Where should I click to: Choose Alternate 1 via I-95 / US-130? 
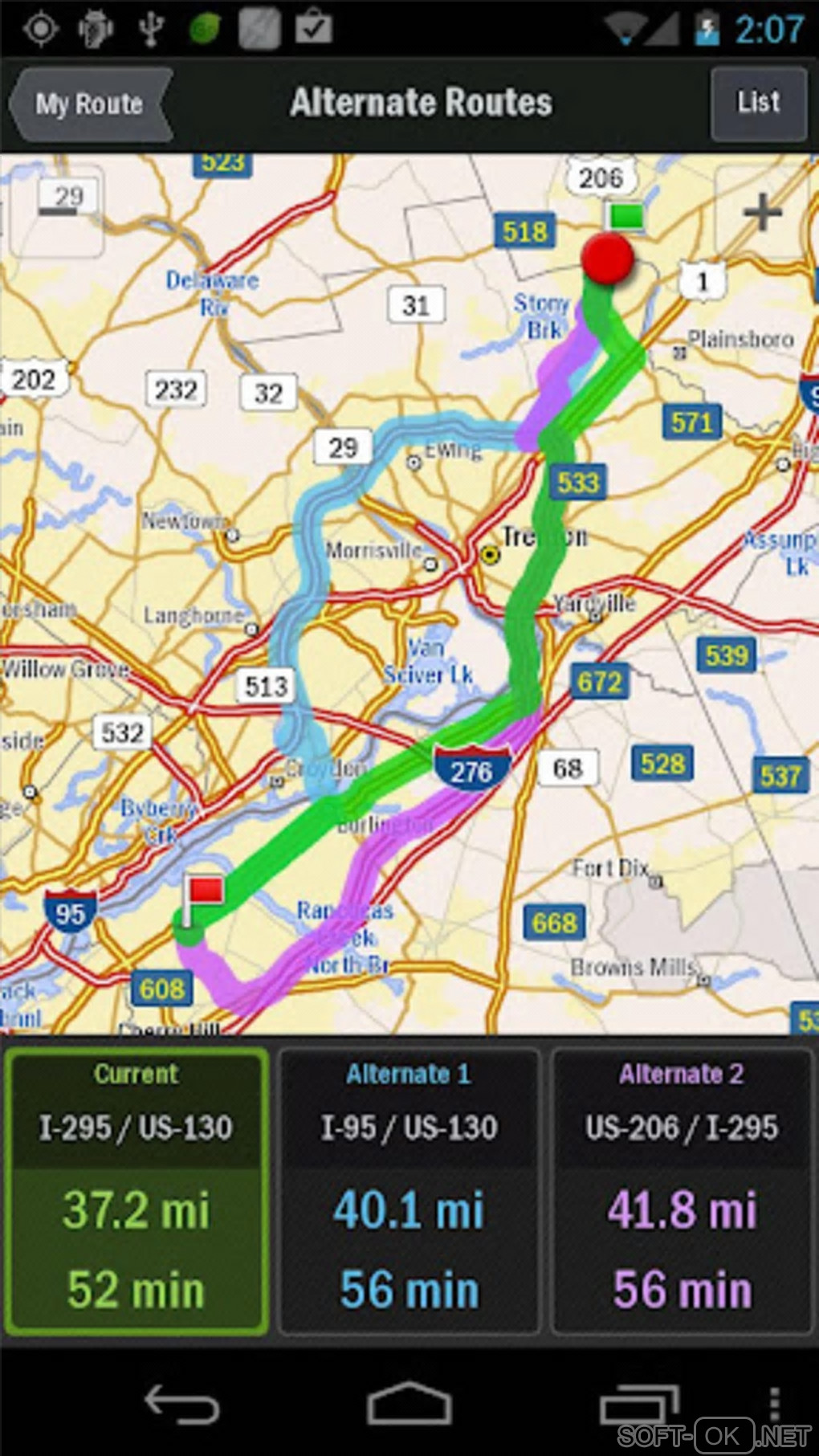pos(409,1190)
